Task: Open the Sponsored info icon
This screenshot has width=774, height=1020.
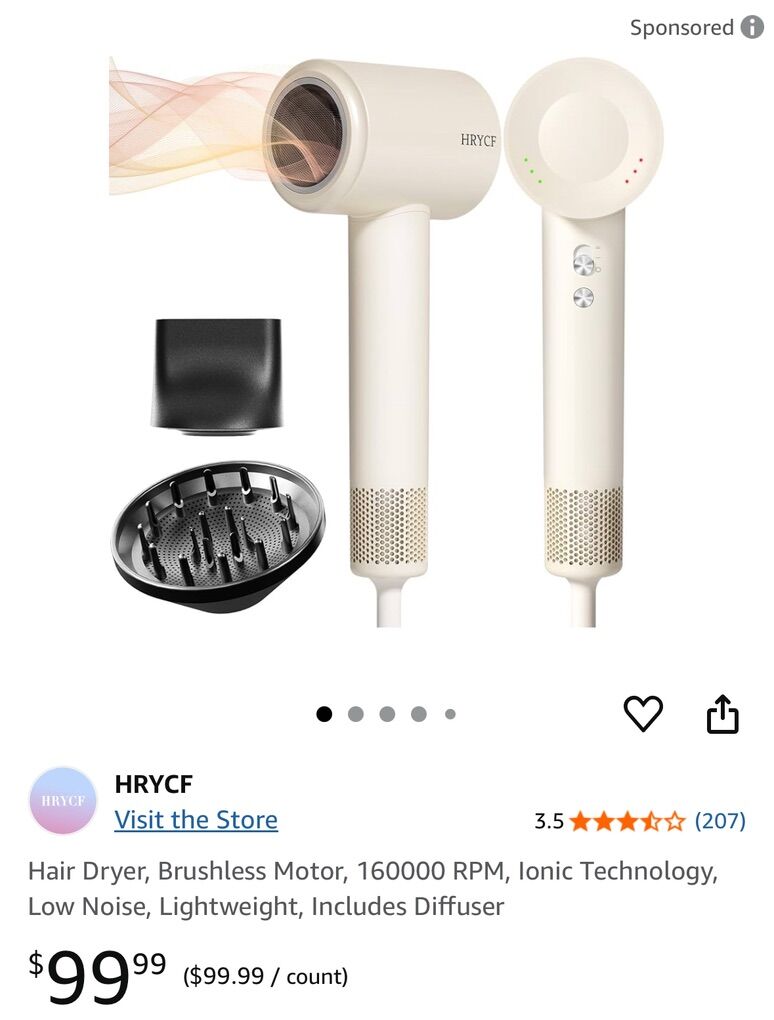Action: [752, 27]
